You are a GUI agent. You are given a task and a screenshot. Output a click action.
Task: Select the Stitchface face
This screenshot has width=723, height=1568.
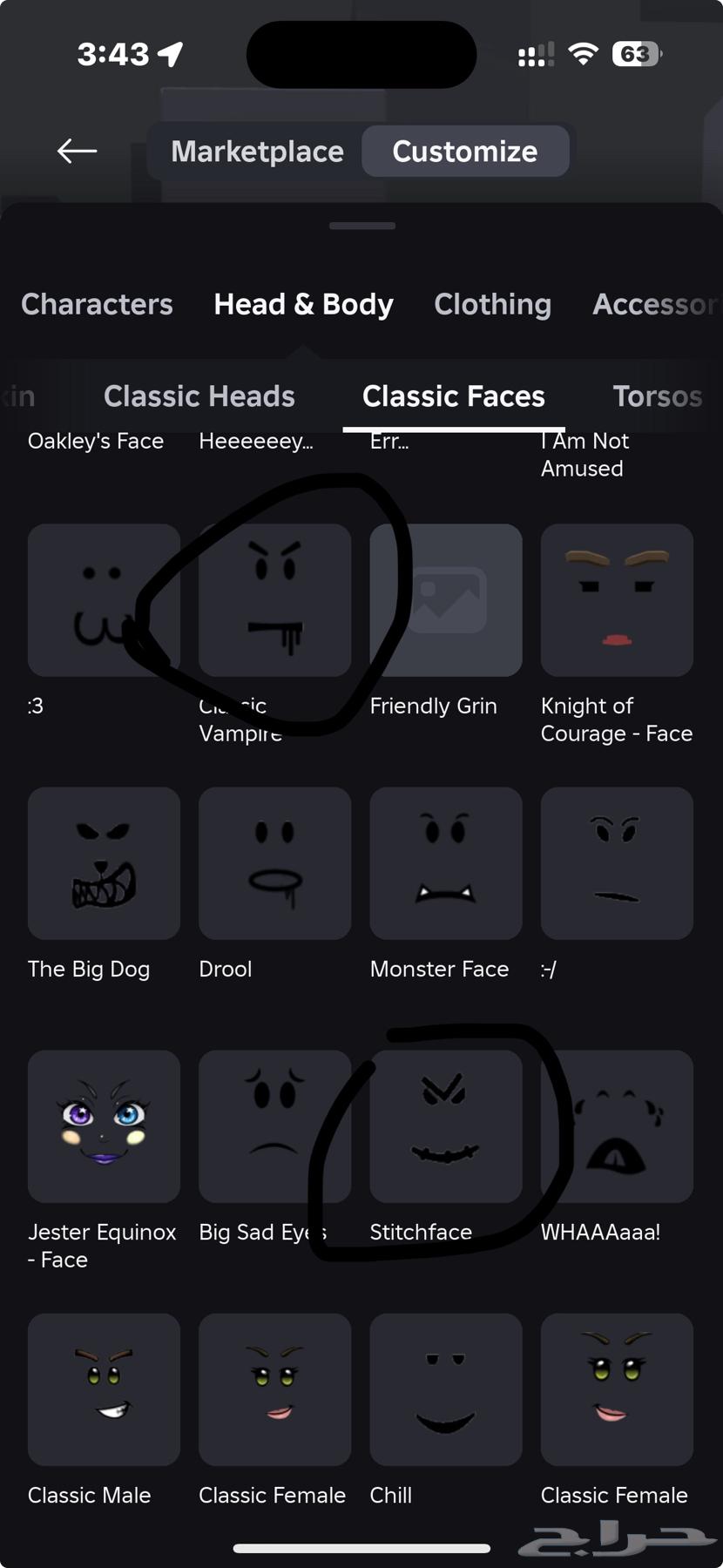tap(445, 1126)
